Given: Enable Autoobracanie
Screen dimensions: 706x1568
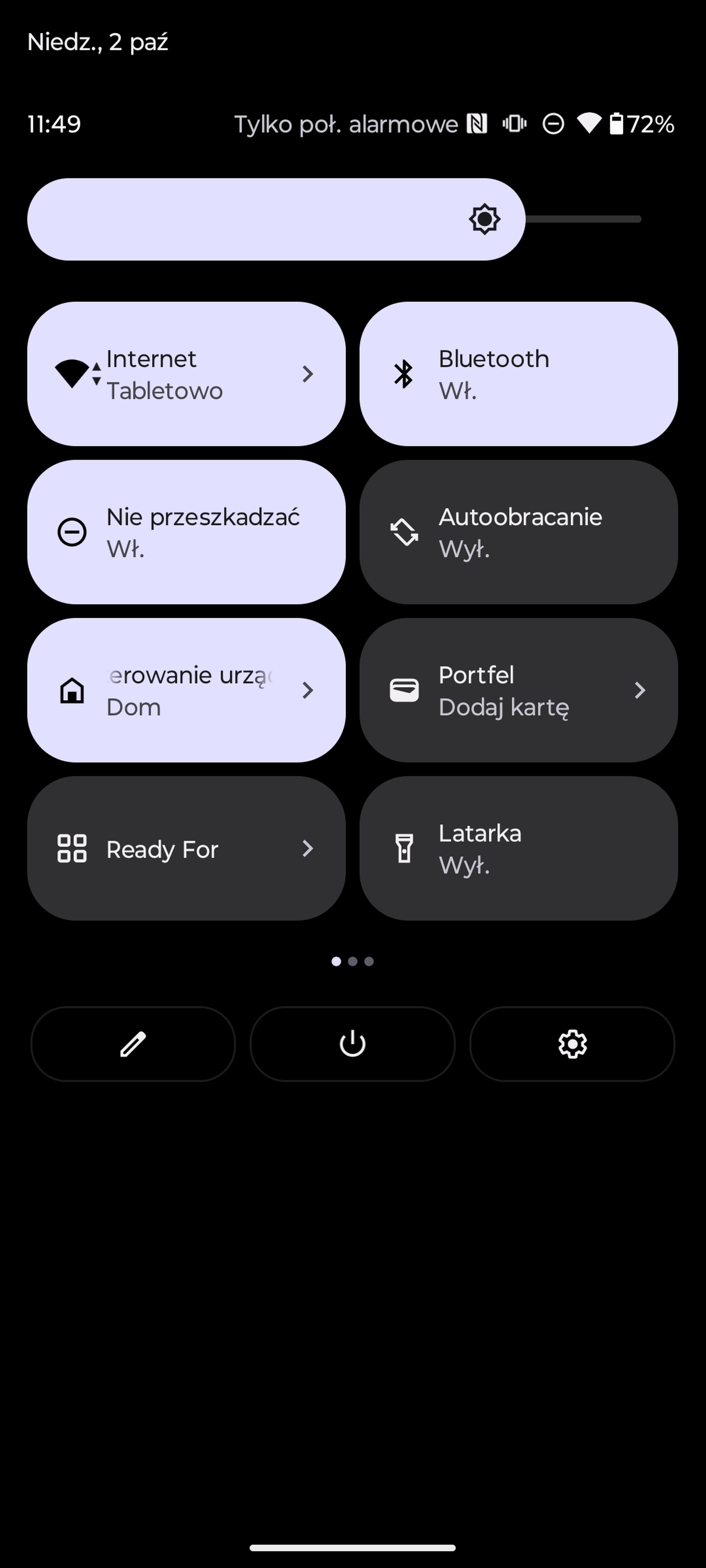Looking at the screenshot, I should (x=518, y=532).
